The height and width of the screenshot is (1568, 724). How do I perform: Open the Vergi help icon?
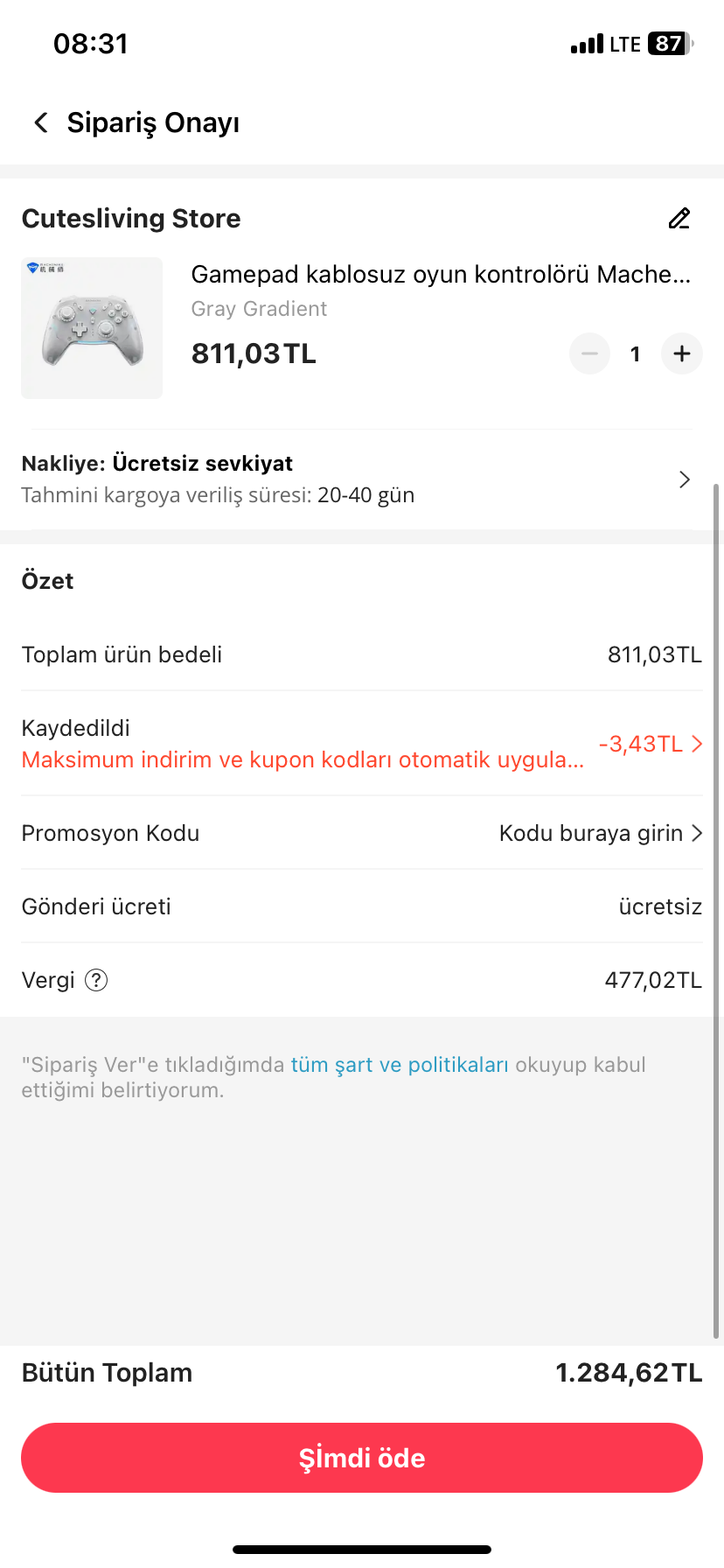point(96,980)
